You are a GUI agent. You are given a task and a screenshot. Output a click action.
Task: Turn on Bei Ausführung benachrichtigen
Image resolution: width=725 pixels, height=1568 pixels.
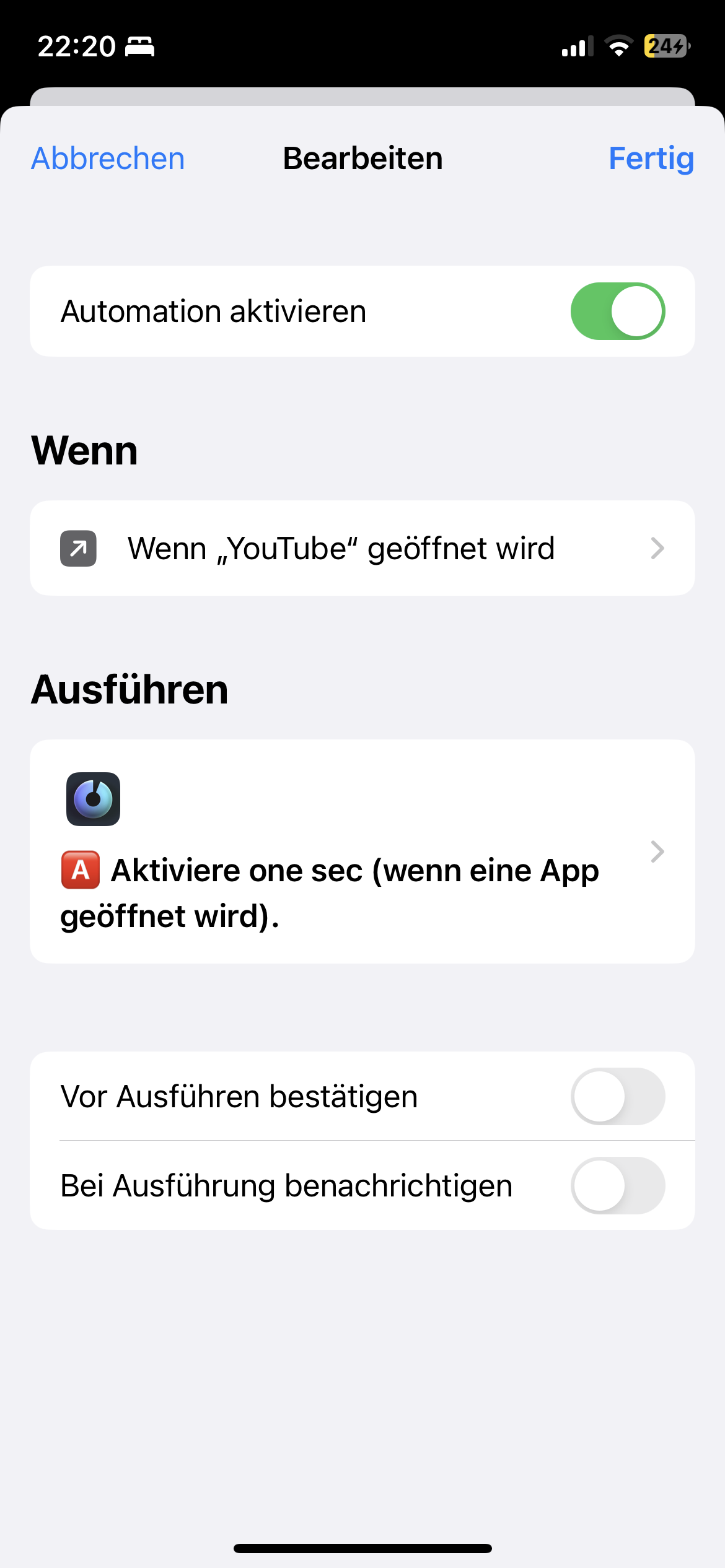617,1185
